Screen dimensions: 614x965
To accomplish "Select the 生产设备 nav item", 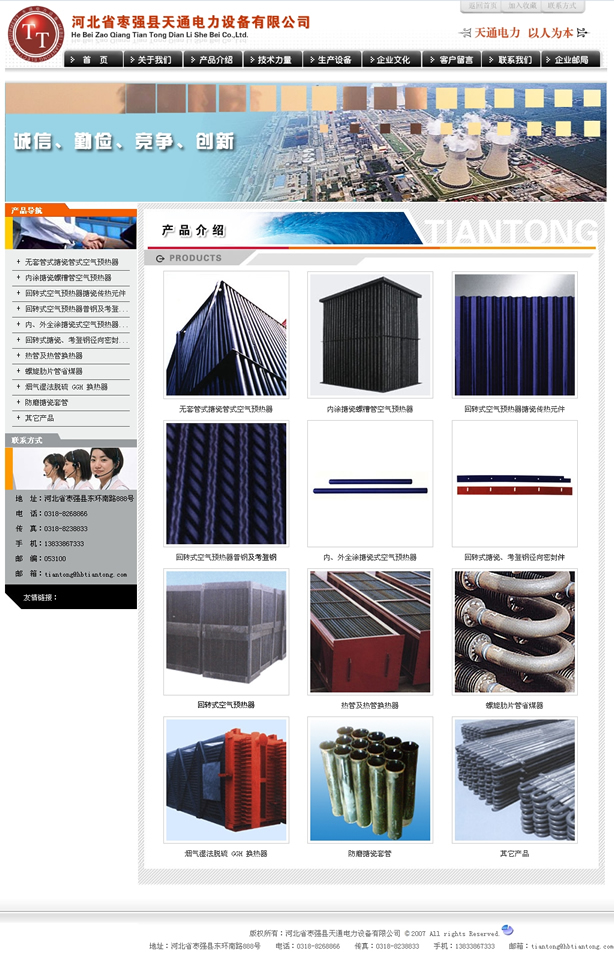I will 333,60.
